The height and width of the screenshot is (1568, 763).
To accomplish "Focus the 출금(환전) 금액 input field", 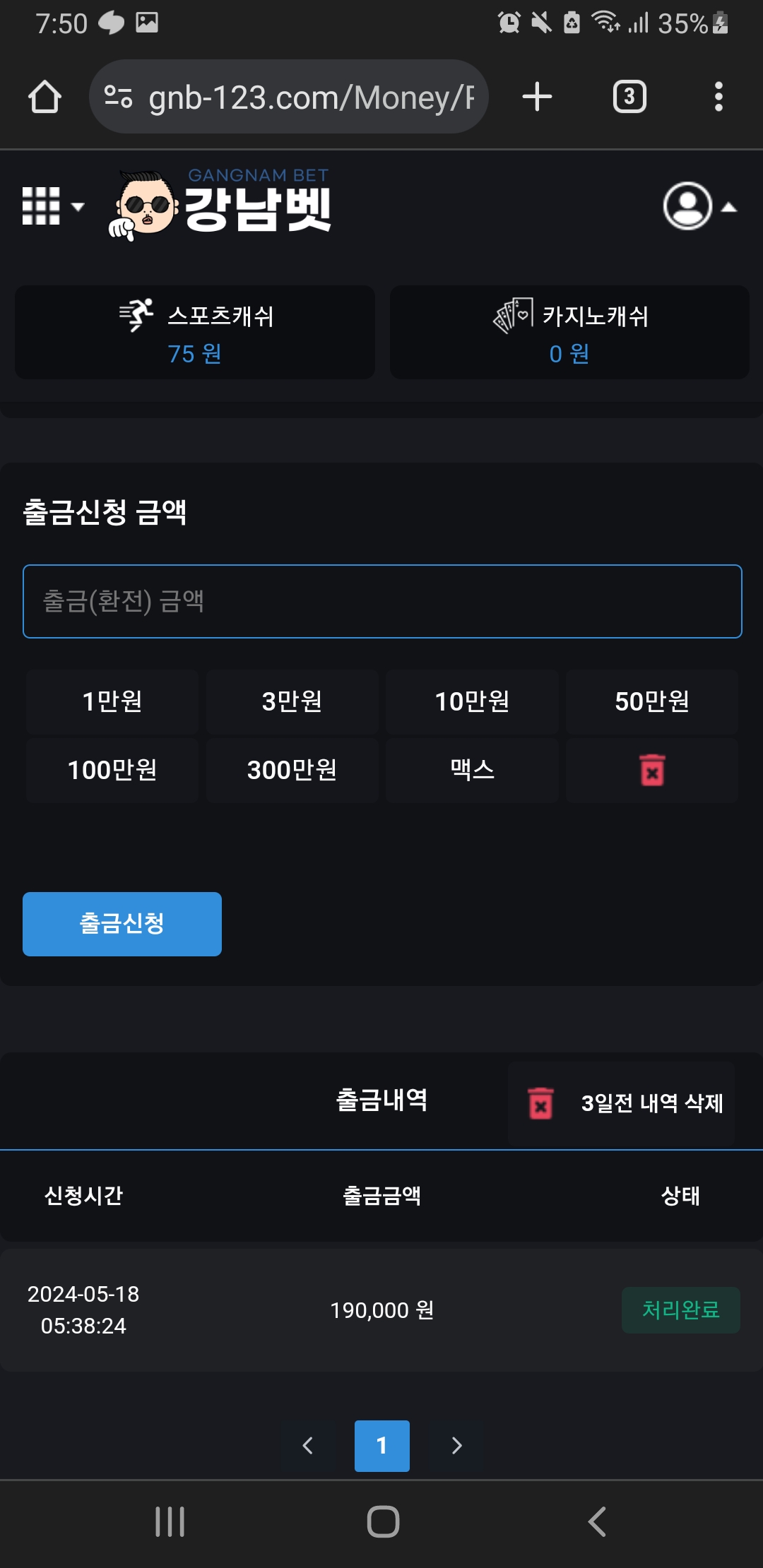I will 382,601.
